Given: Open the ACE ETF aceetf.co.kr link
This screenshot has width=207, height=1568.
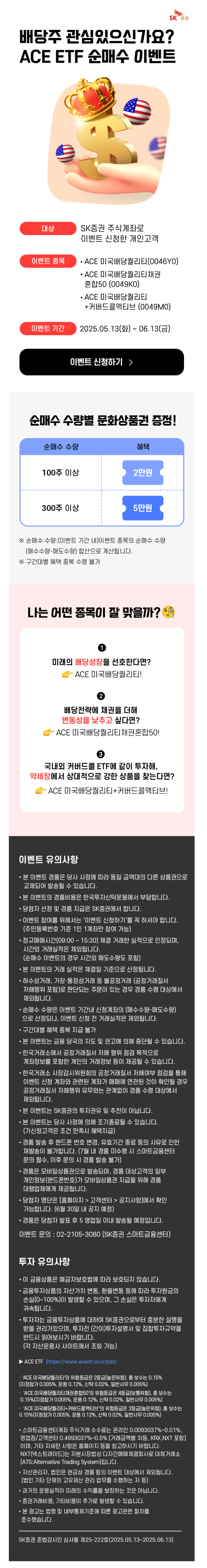Looking at the screenshot, I should point(81,1361).
